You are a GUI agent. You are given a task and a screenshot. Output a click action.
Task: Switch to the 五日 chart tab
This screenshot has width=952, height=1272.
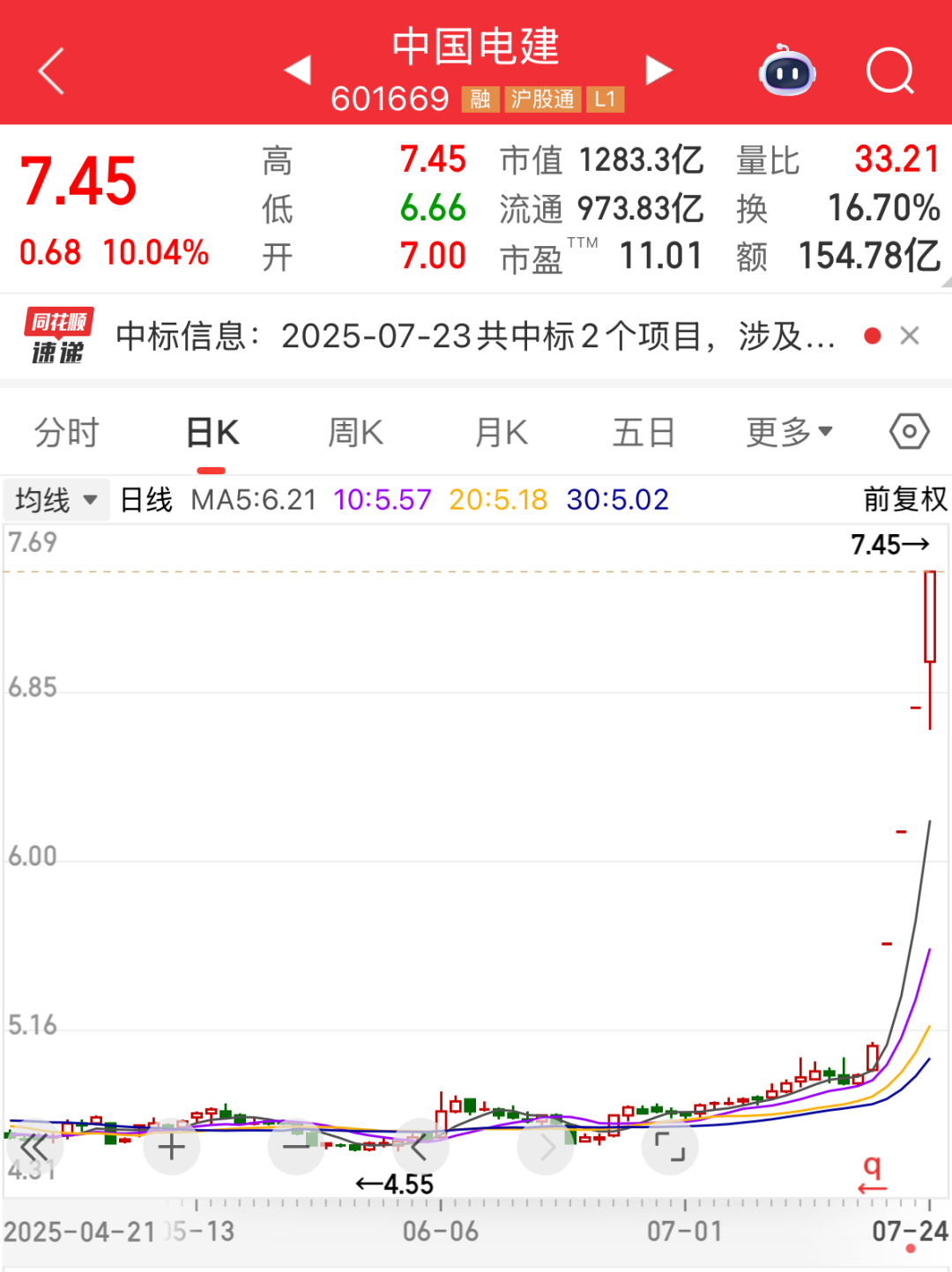tap(643, 433)
